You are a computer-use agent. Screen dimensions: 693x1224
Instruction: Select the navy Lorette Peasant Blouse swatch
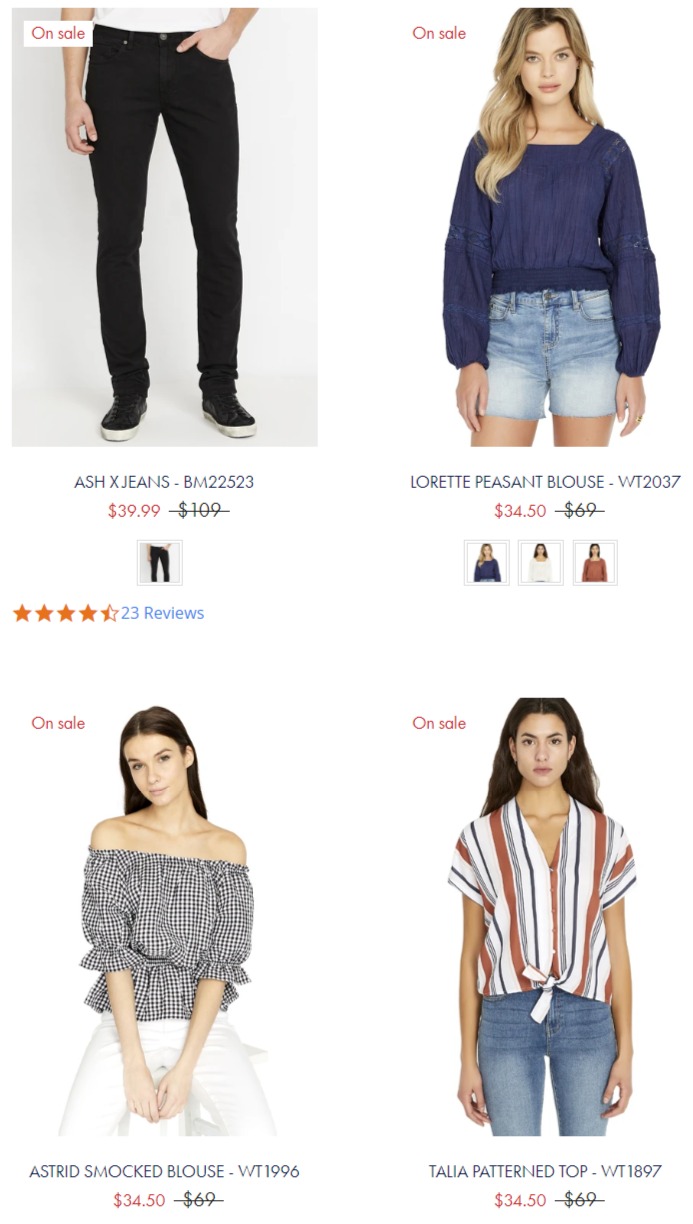coord(487,563)
